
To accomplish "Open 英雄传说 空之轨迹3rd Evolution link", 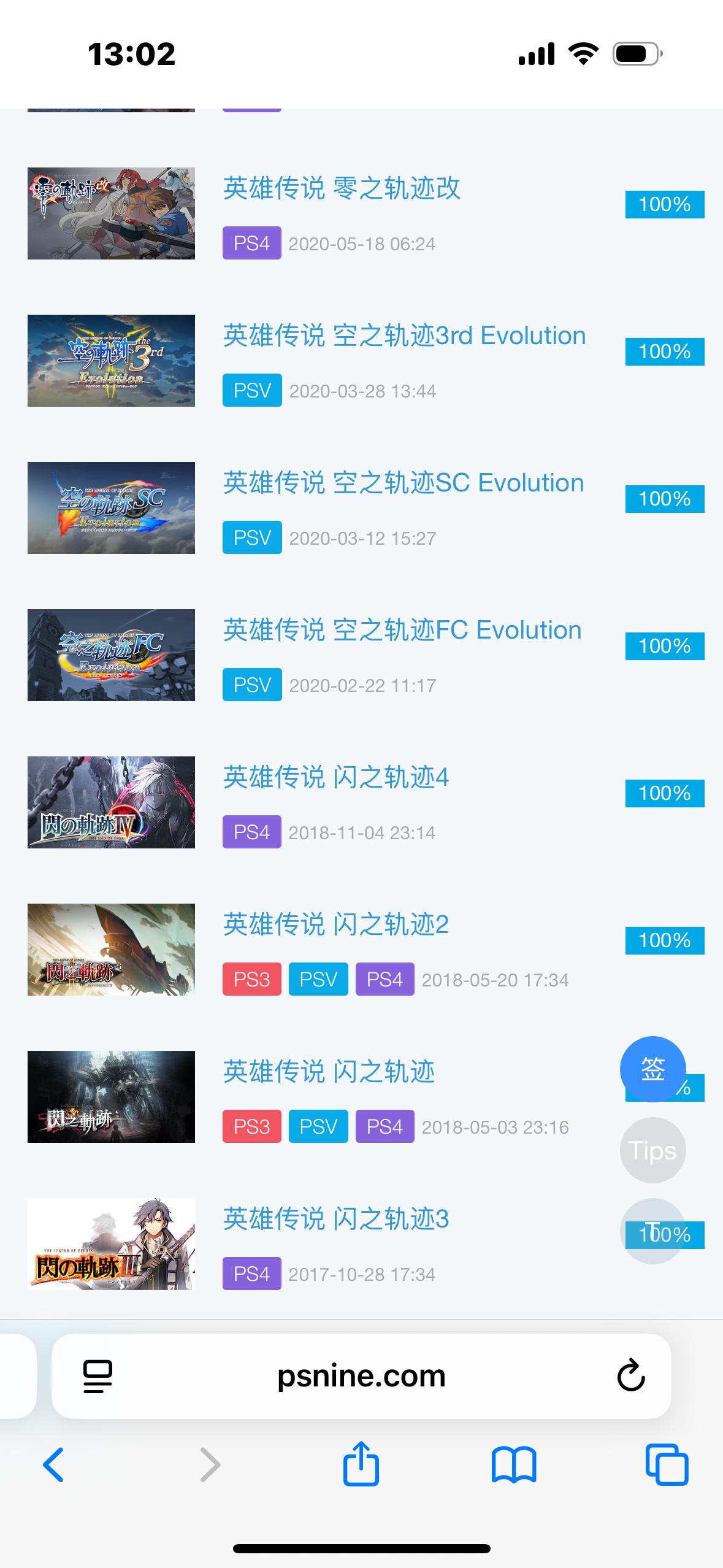I will [404, 336].
